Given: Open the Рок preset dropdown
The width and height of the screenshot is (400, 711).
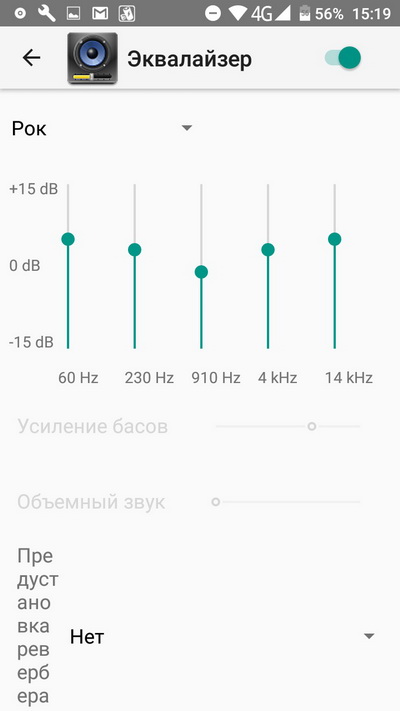Looking at the screenshot, I should tap(102, 129).
